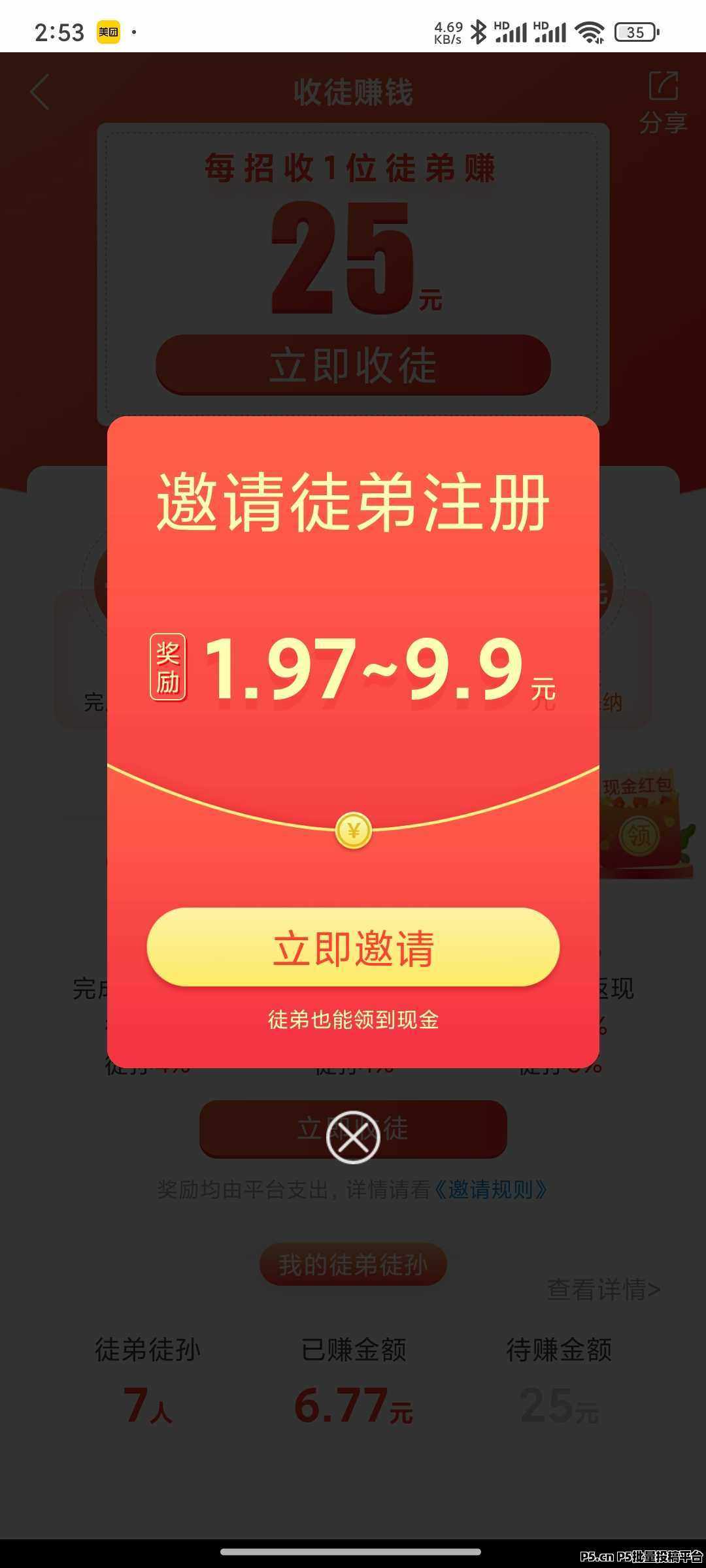Go back using the top-left arrow
The width and height of the screenshot is (706, 1568).
point(41,92)
